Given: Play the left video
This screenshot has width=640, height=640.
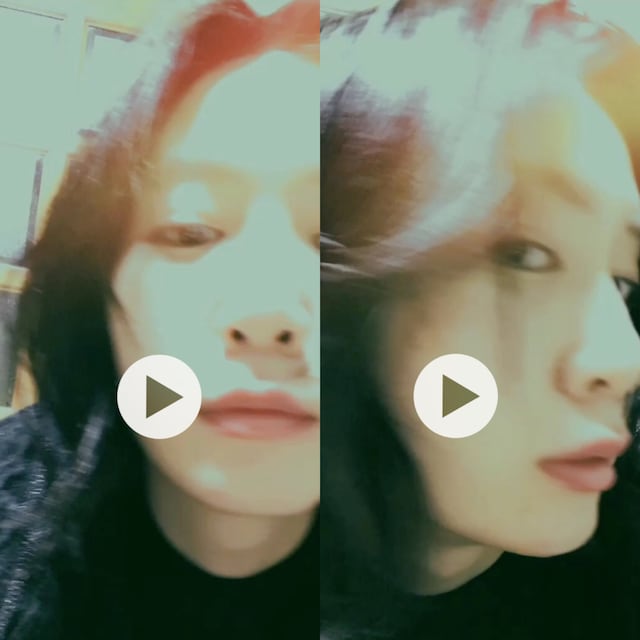Looking at the screenshot, I should (x=159, y=396).
